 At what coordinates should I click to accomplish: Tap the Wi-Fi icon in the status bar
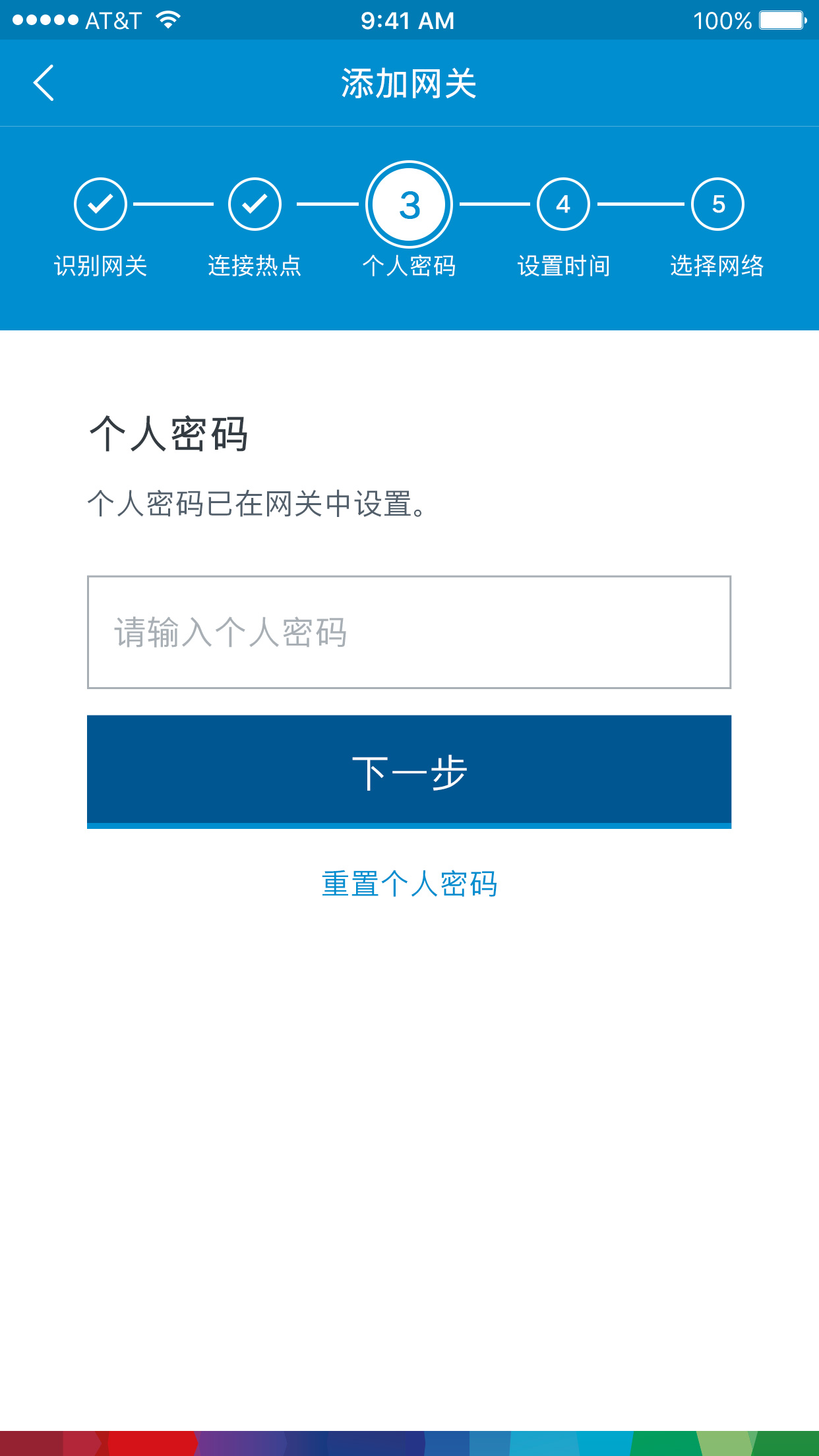pyautogui.click(x=166, y=20)
